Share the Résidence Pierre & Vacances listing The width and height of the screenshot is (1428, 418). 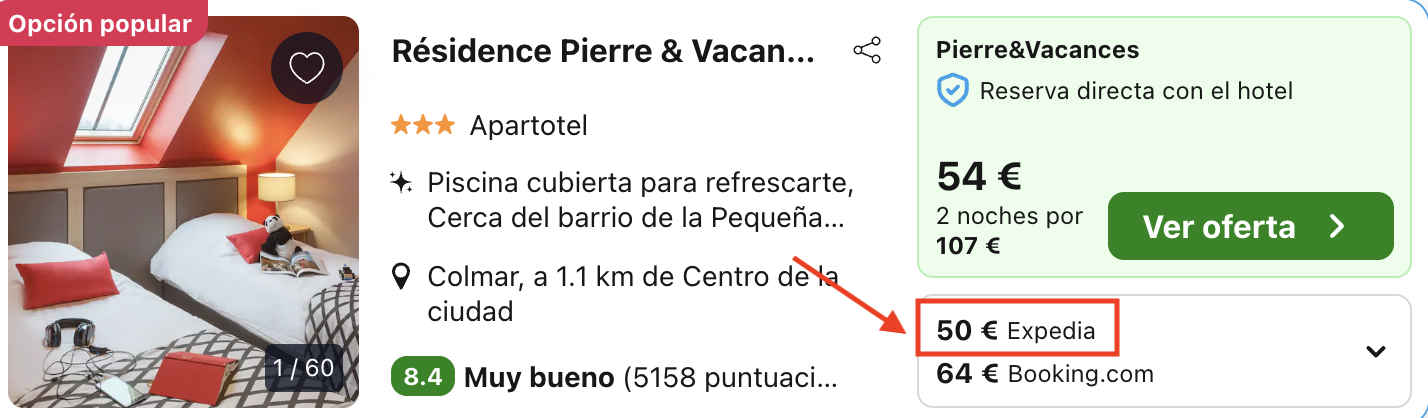click(x=866, y=51)
